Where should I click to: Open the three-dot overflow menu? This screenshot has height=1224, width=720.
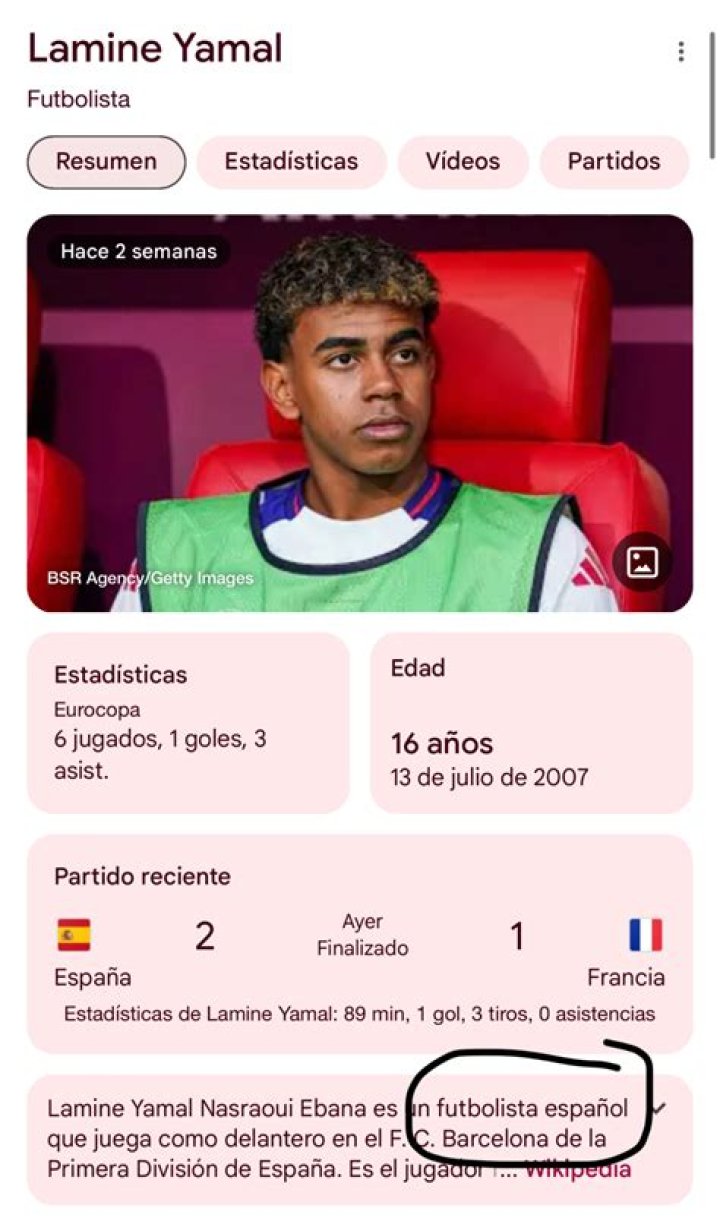pyautogui.click(x=681, y=52)
